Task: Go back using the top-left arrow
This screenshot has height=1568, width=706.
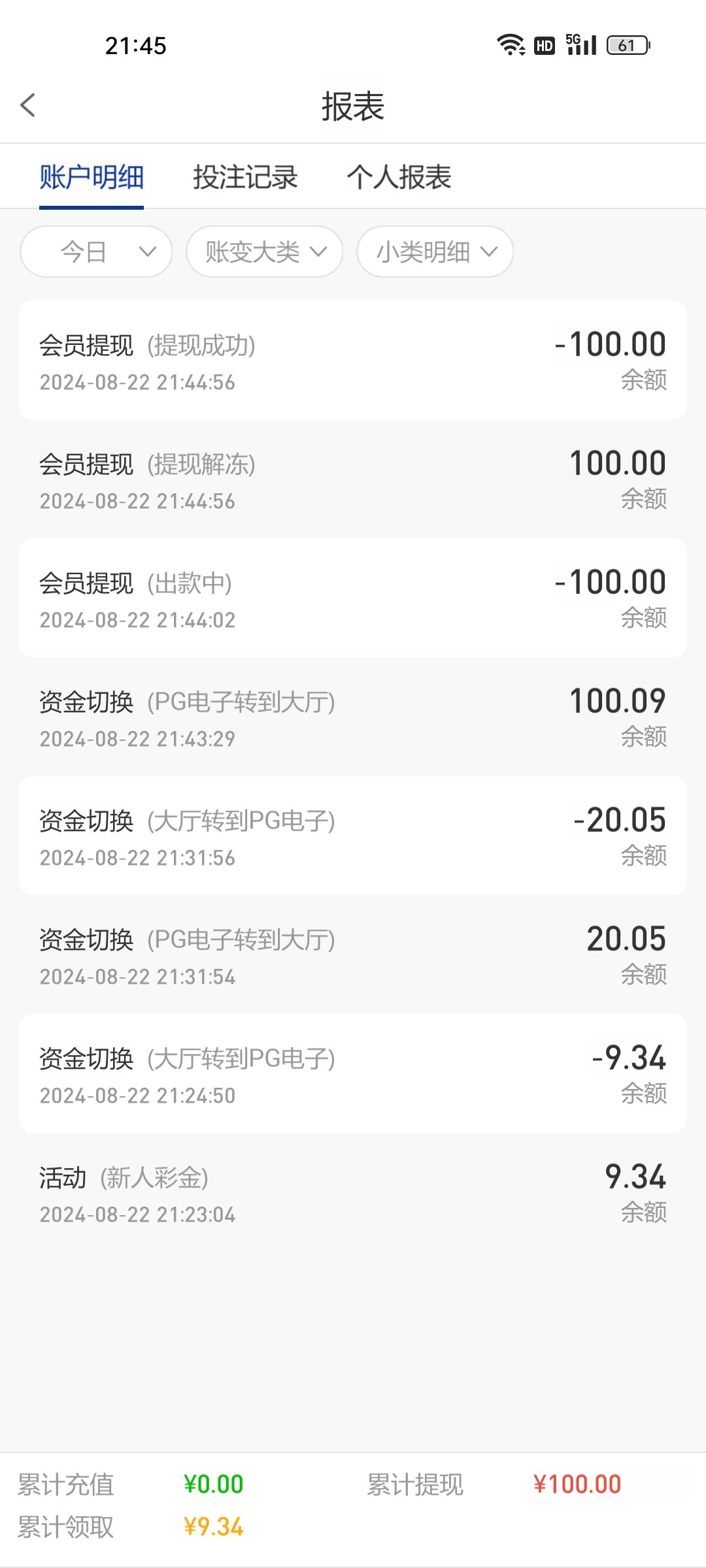Action: point(27,105)
